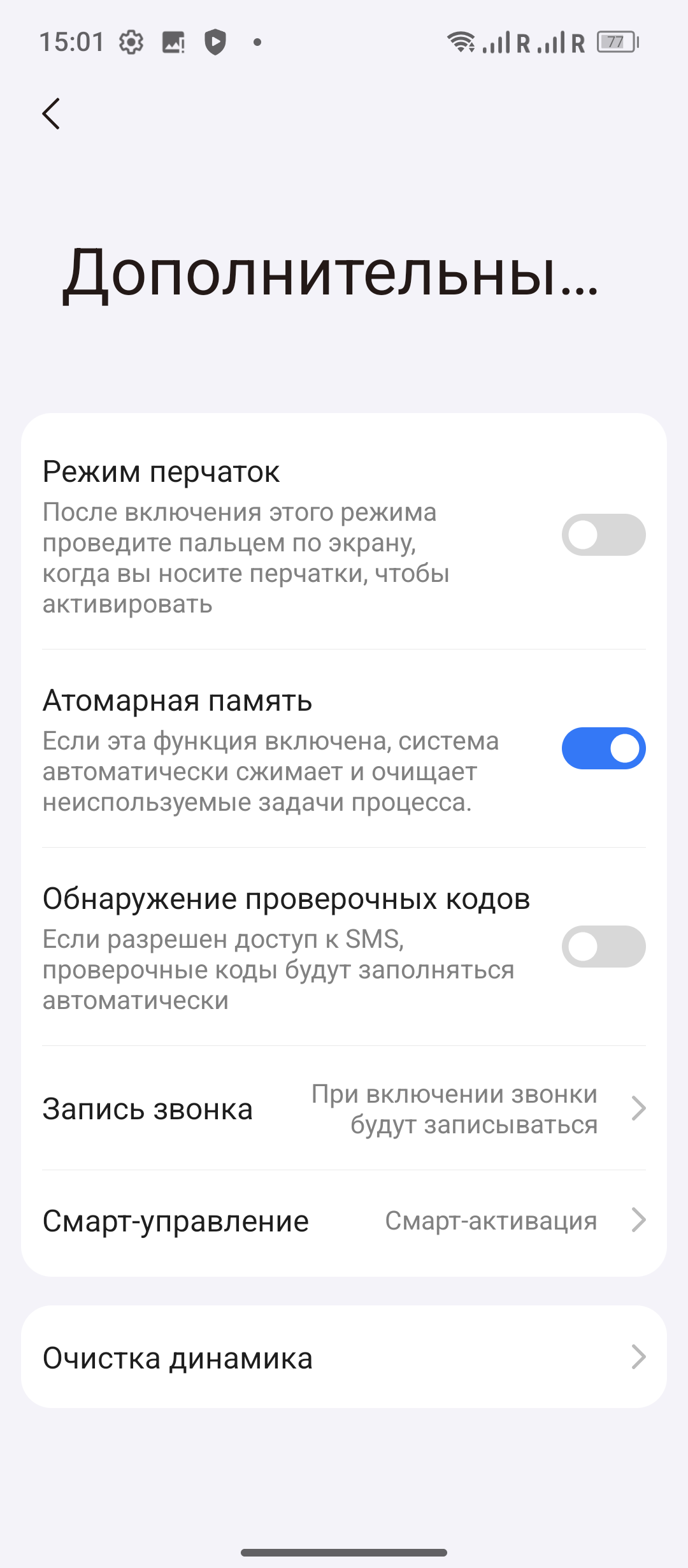The width and height of the screenshot is (688, 1568).
Task: Open Очистка динамика
Action: click(x=344, y=1357)
